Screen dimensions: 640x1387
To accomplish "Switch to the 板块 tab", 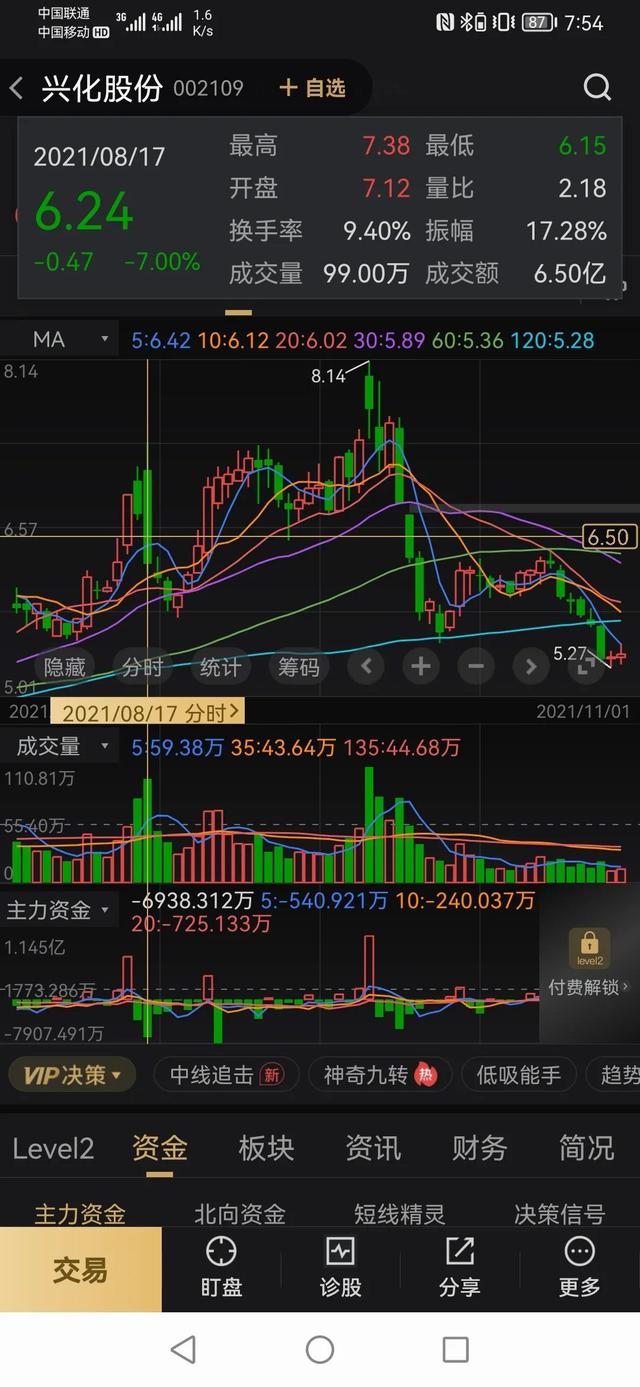I will [x=266, y=1148].
